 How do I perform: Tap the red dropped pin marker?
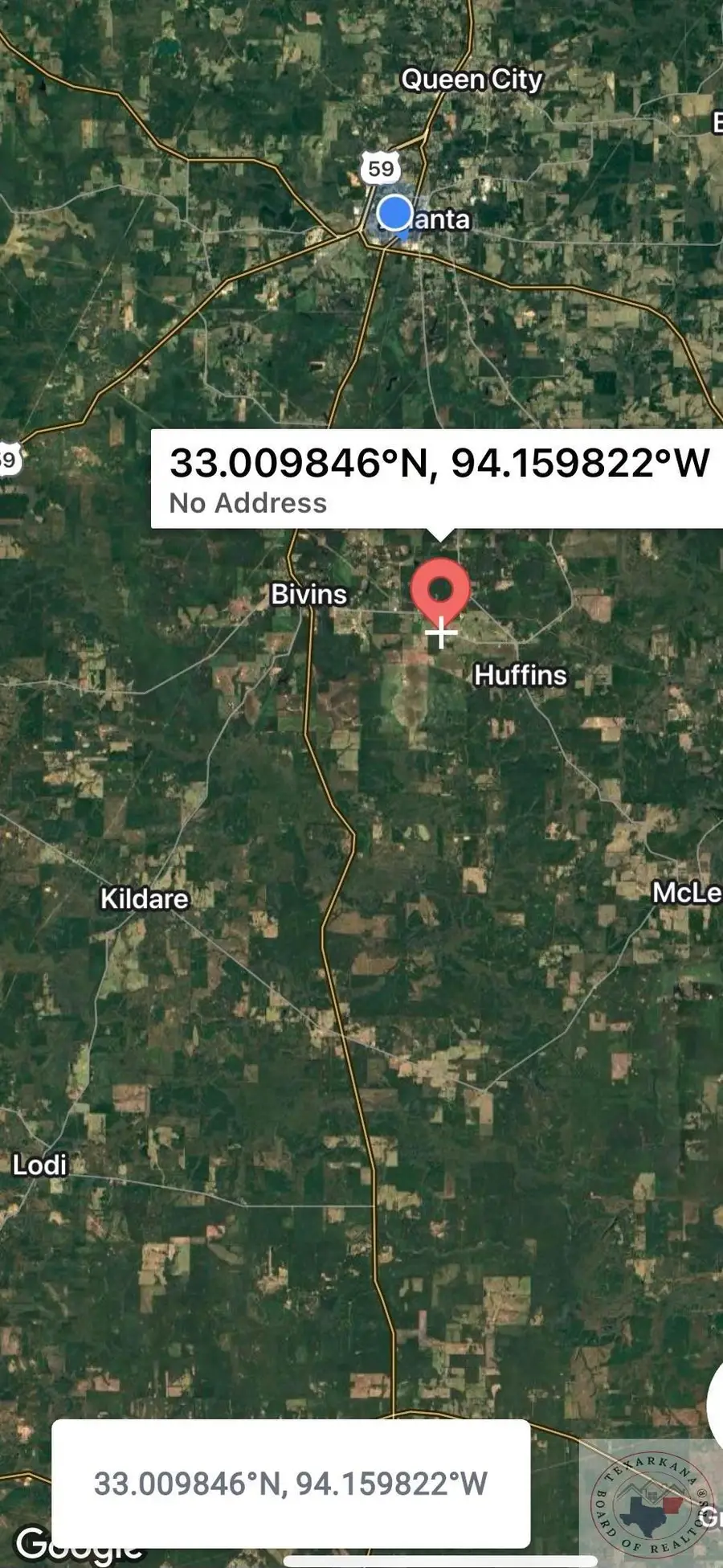439,590
